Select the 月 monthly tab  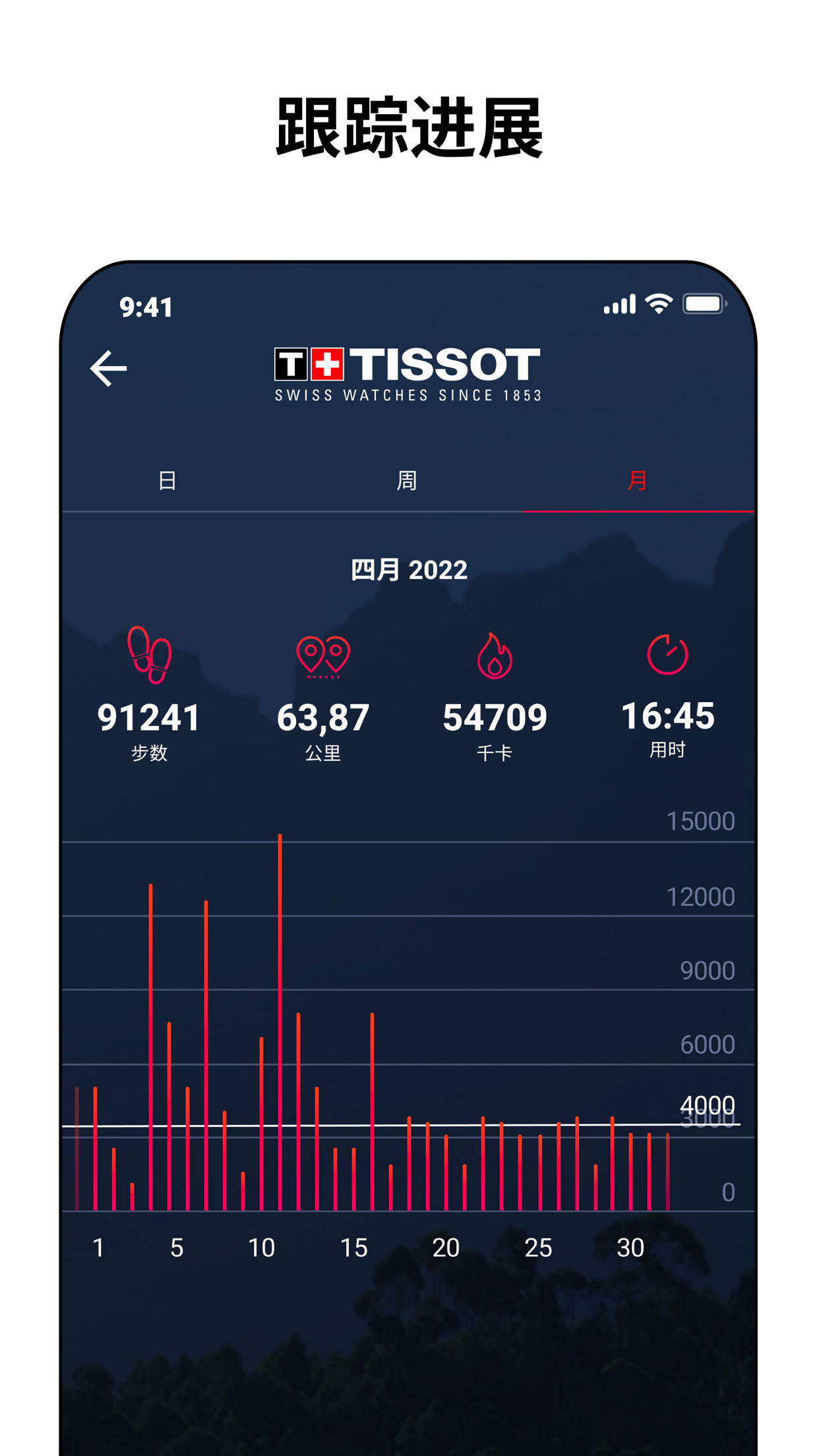coord(638,480)
